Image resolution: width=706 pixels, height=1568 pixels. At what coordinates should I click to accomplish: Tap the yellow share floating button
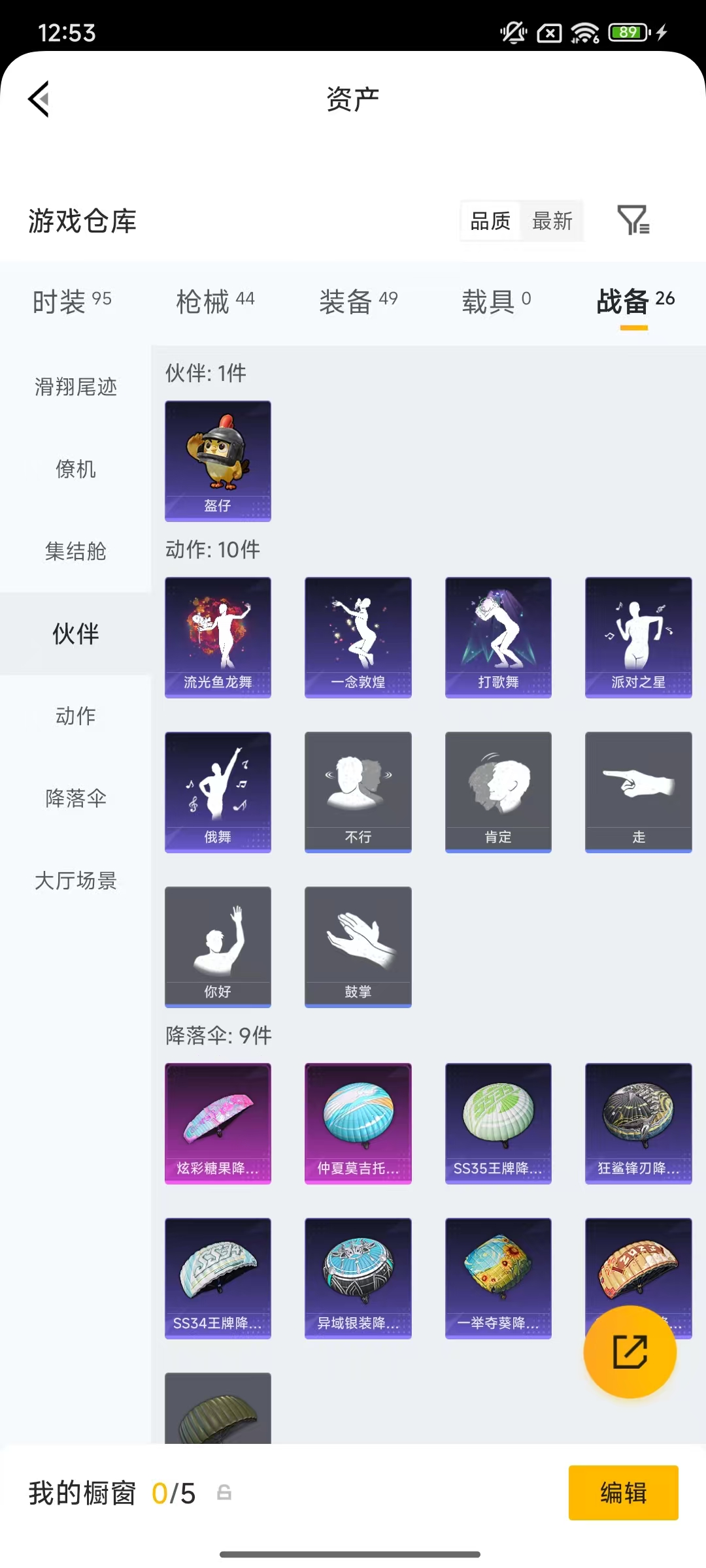click(630, 1353)
